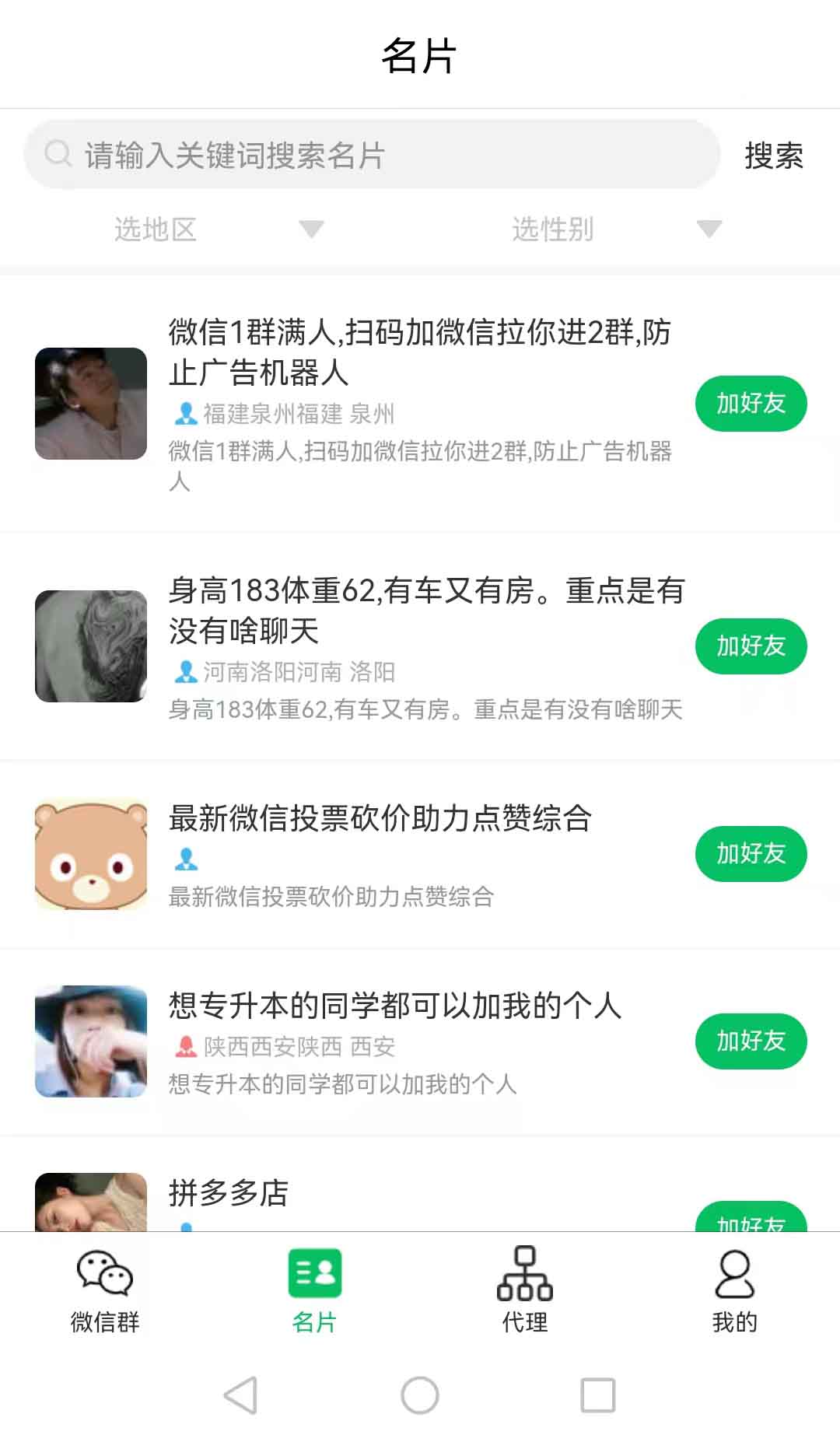Add friend on 最新微信投票砍价助力点赞综合 card
The image size is (840, 1442).
coord(751,853)
